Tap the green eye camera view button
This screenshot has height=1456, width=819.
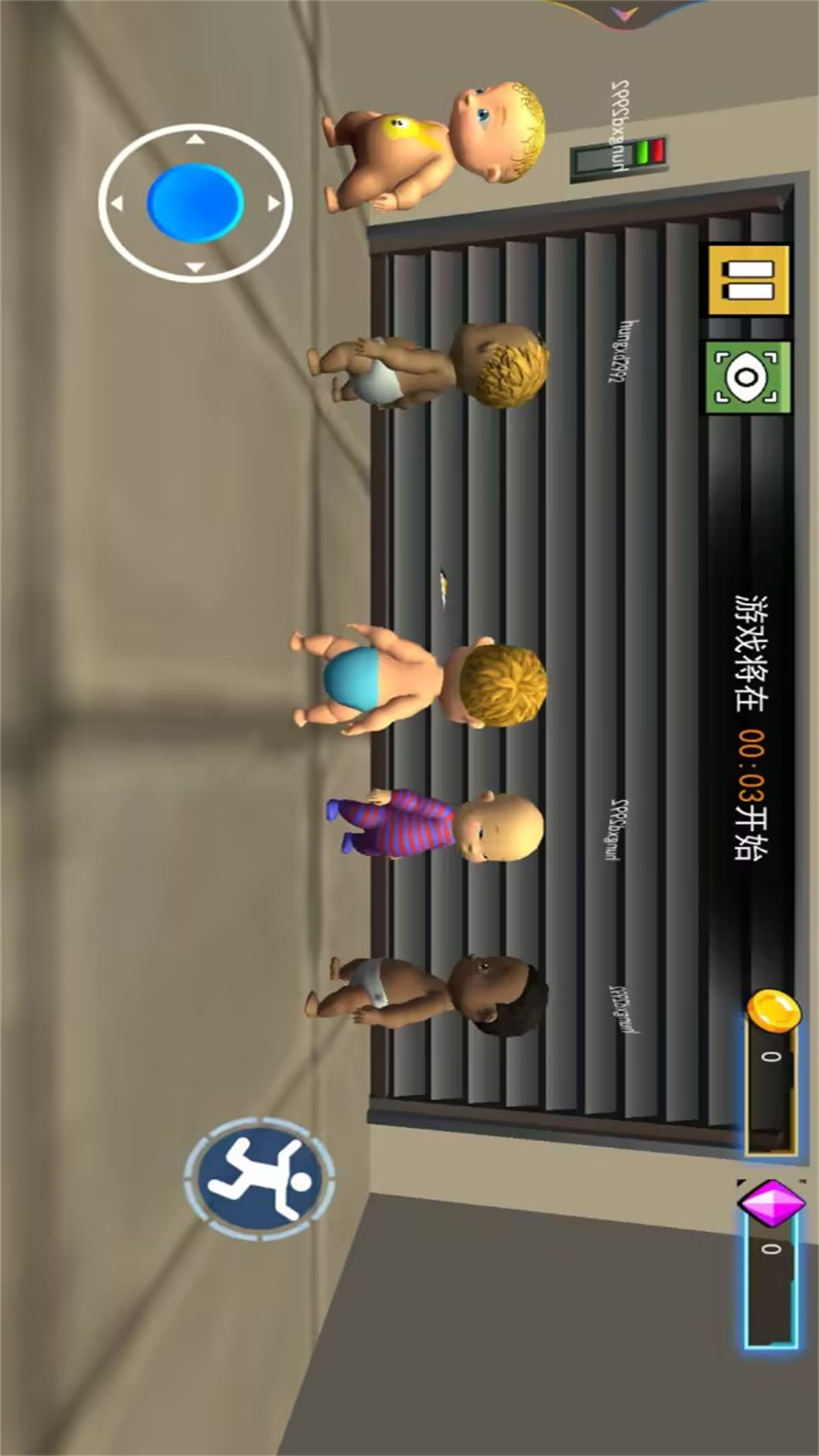748,377
